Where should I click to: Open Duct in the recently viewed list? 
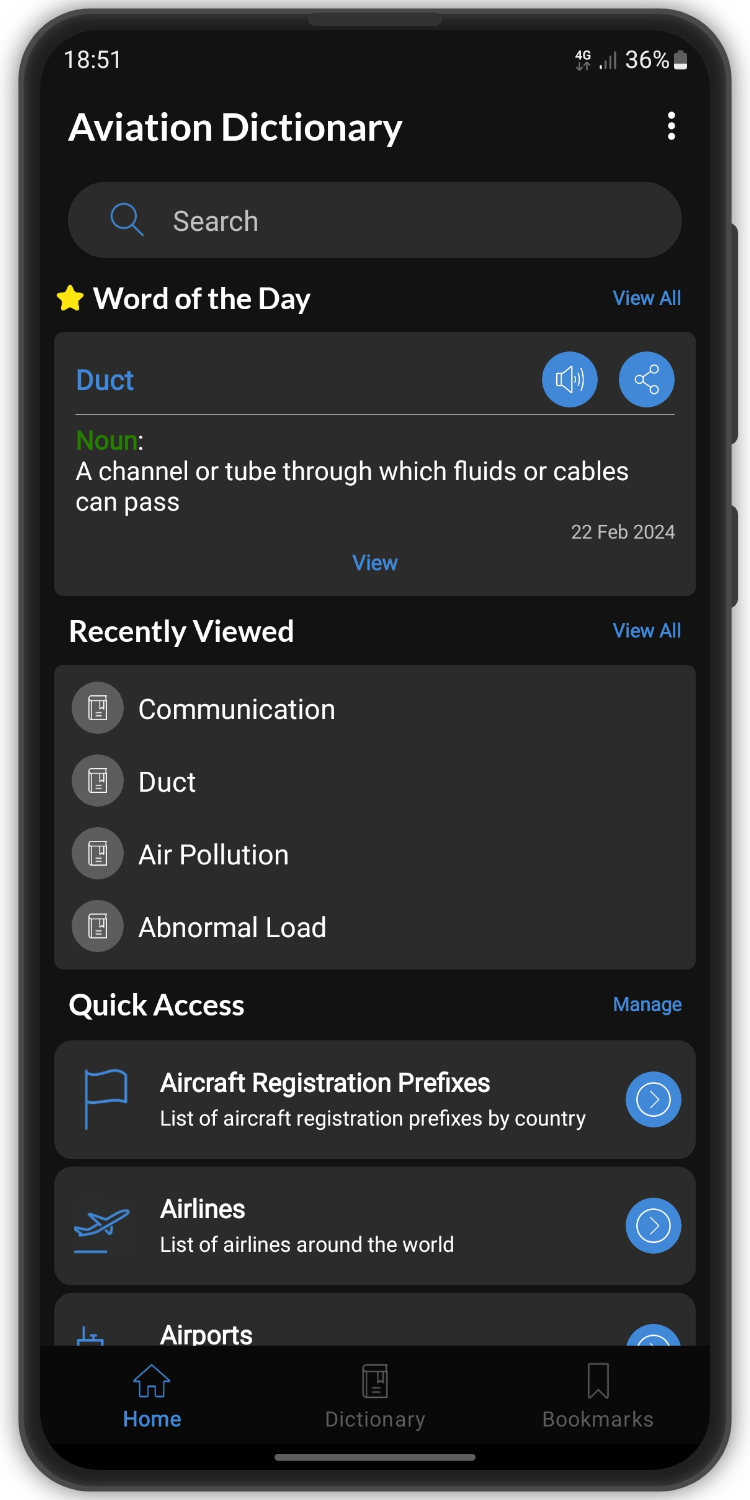click(x=375, y=782)
